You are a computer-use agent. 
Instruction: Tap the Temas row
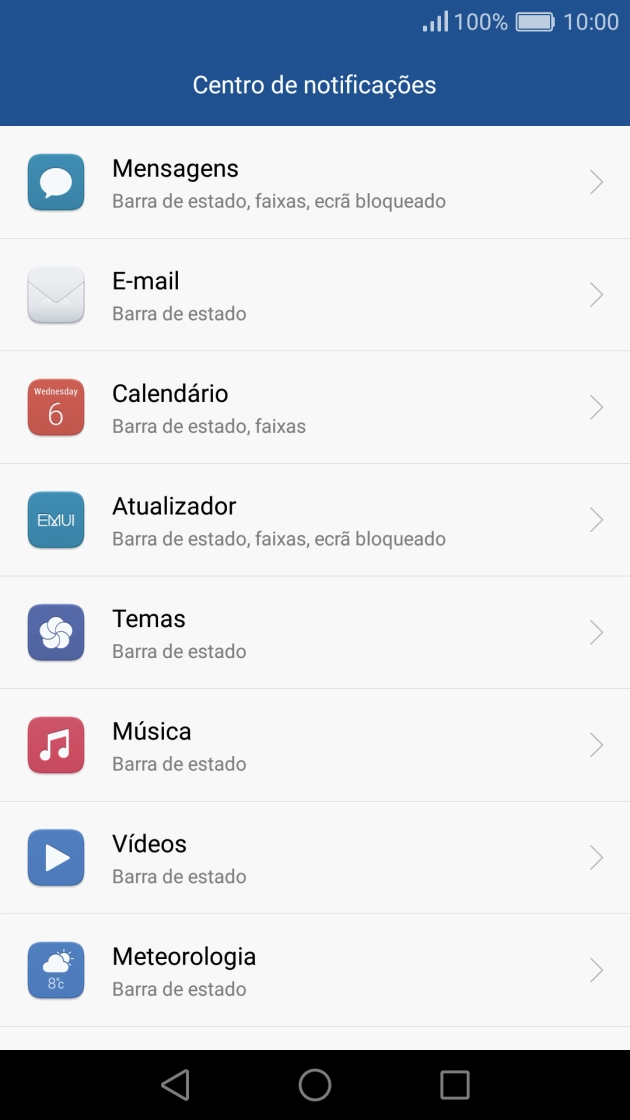click(315, 632)
